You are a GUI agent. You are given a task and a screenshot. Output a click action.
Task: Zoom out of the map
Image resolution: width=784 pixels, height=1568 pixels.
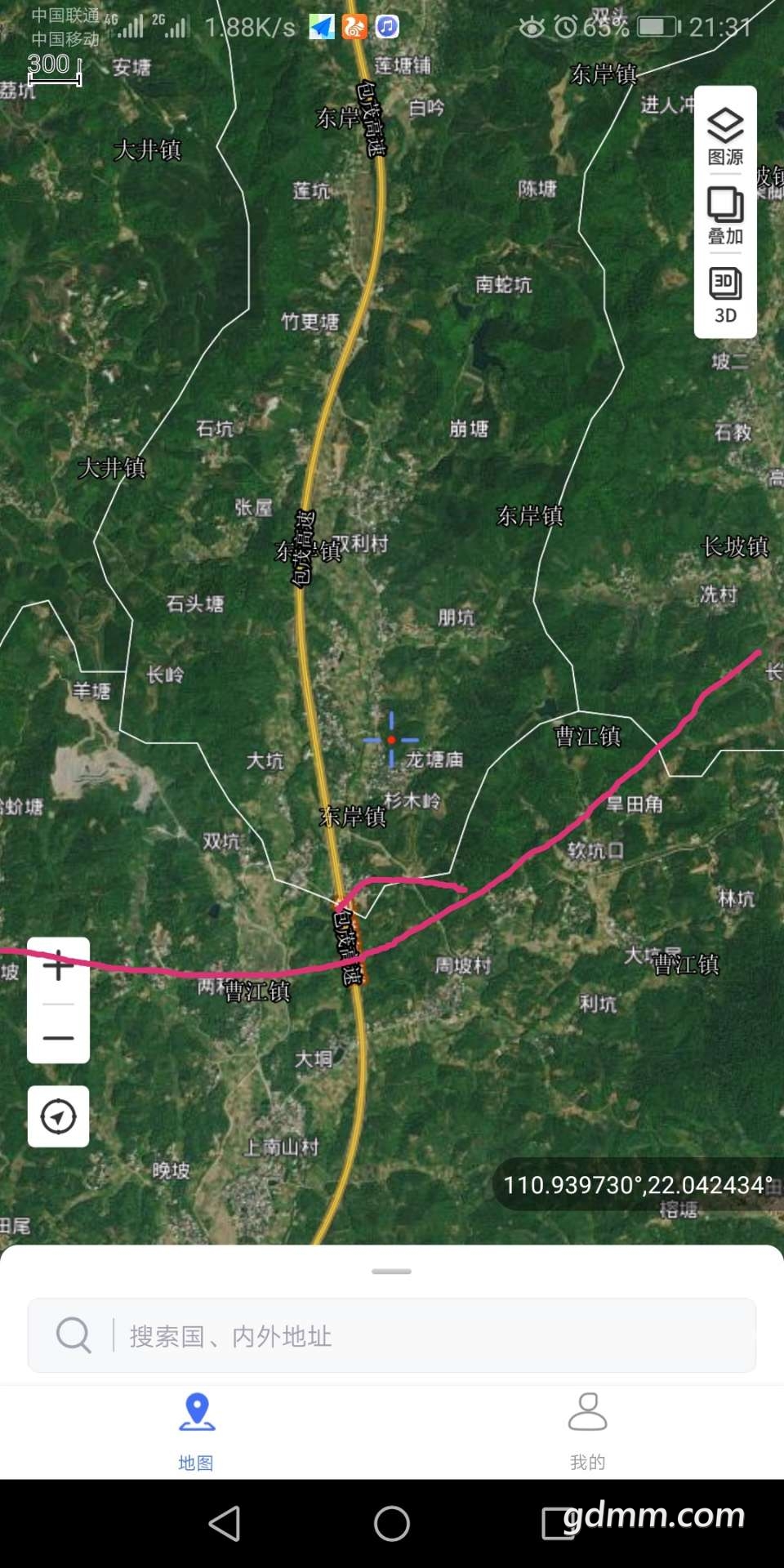click(58, 1036)
